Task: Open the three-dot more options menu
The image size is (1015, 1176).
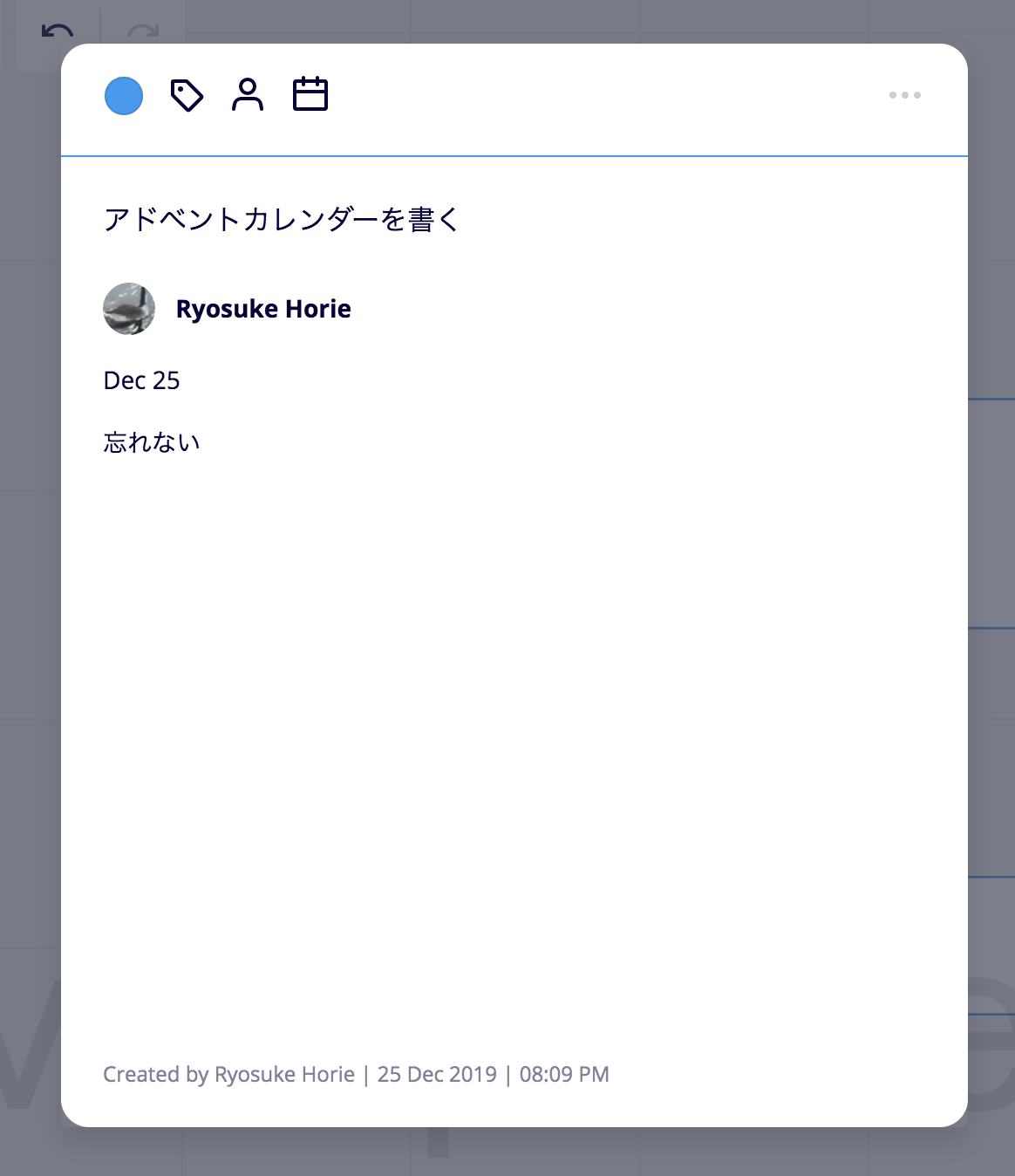Action: pos(904,95)
